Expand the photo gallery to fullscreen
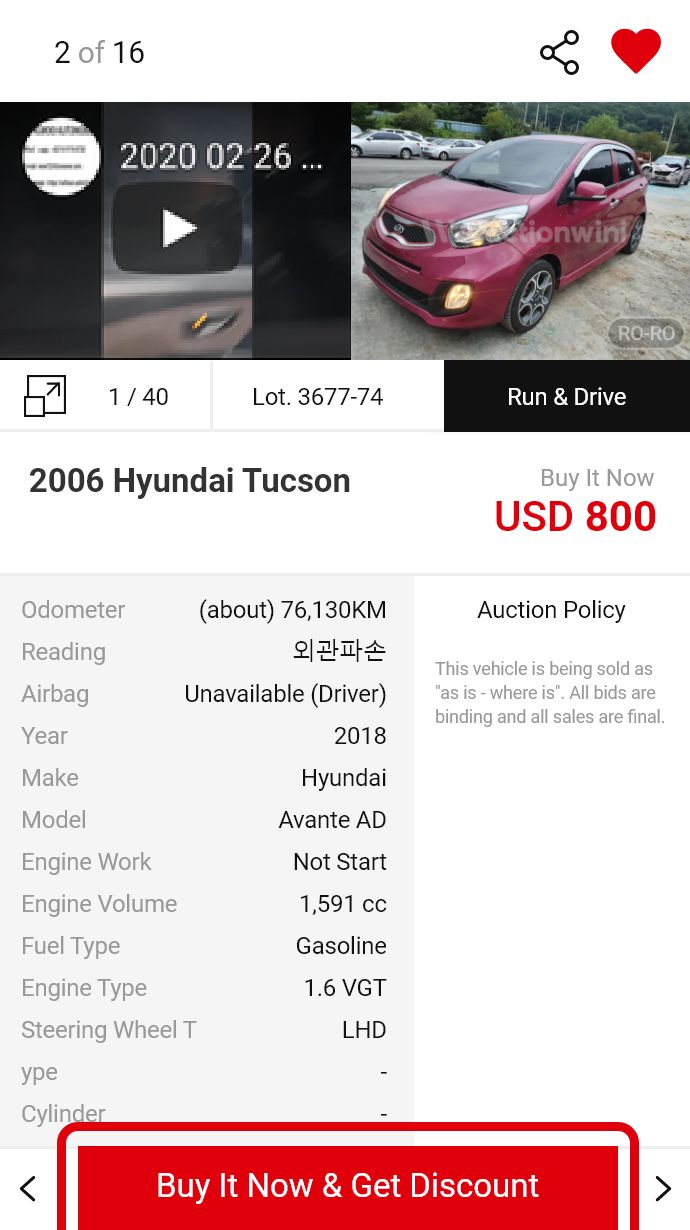Image resolution: width=690 pixels, height=1230 pixels. [45, 397]
